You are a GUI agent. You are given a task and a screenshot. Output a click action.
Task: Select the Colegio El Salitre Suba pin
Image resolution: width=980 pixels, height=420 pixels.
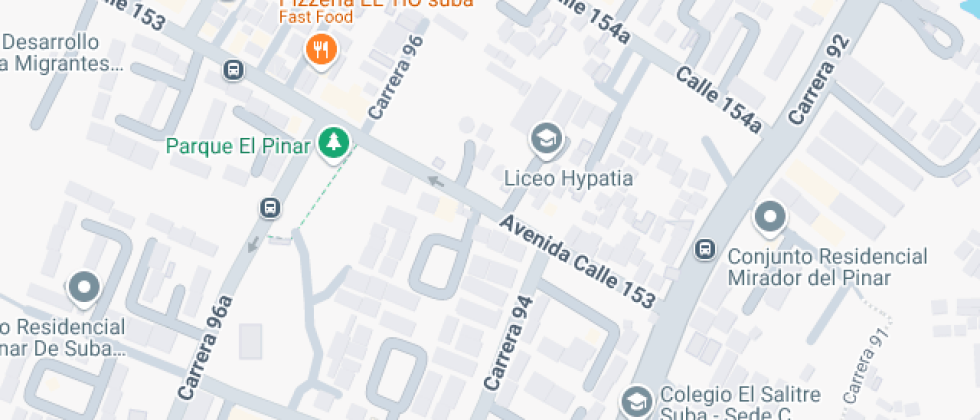pyautogui.click(x=635, y=400)
